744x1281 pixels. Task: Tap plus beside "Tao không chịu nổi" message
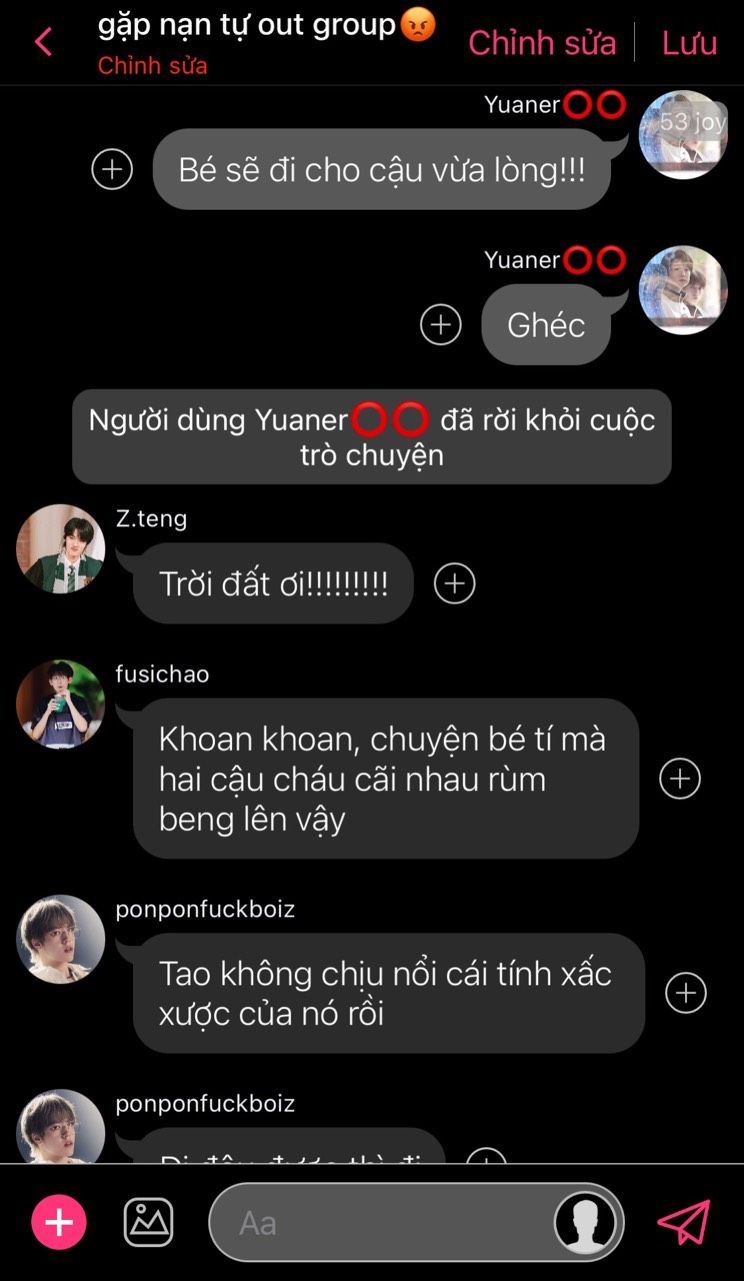[x=686, y=992]
